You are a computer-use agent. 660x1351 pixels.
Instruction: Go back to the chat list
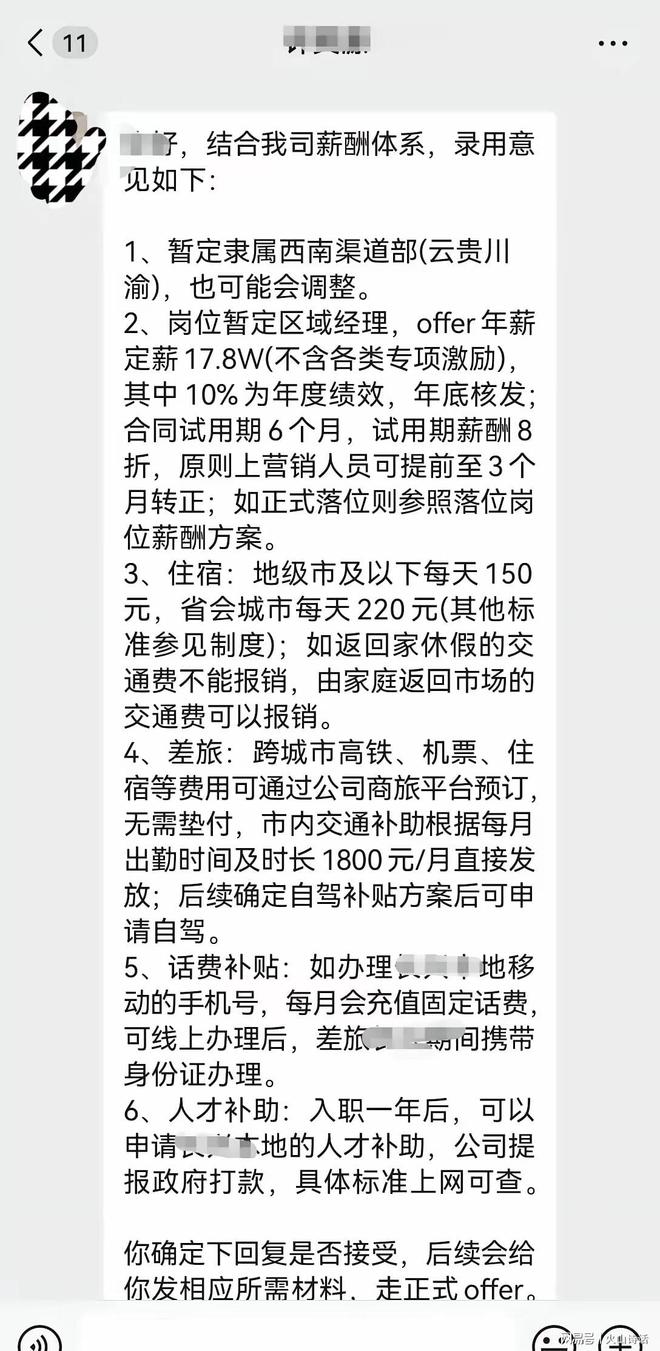[36, 43]
